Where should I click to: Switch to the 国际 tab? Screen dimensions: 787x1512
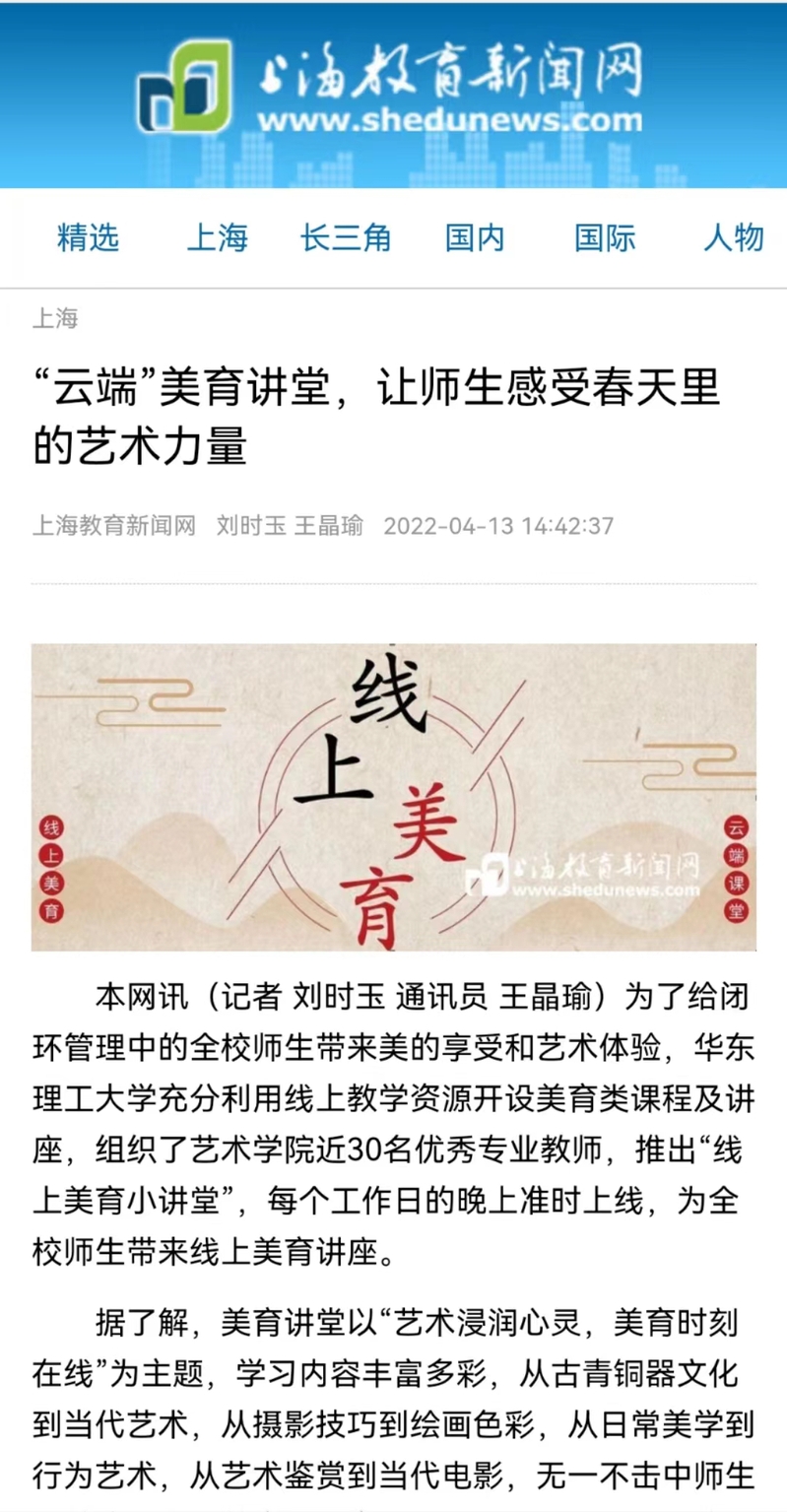point(605,237)
